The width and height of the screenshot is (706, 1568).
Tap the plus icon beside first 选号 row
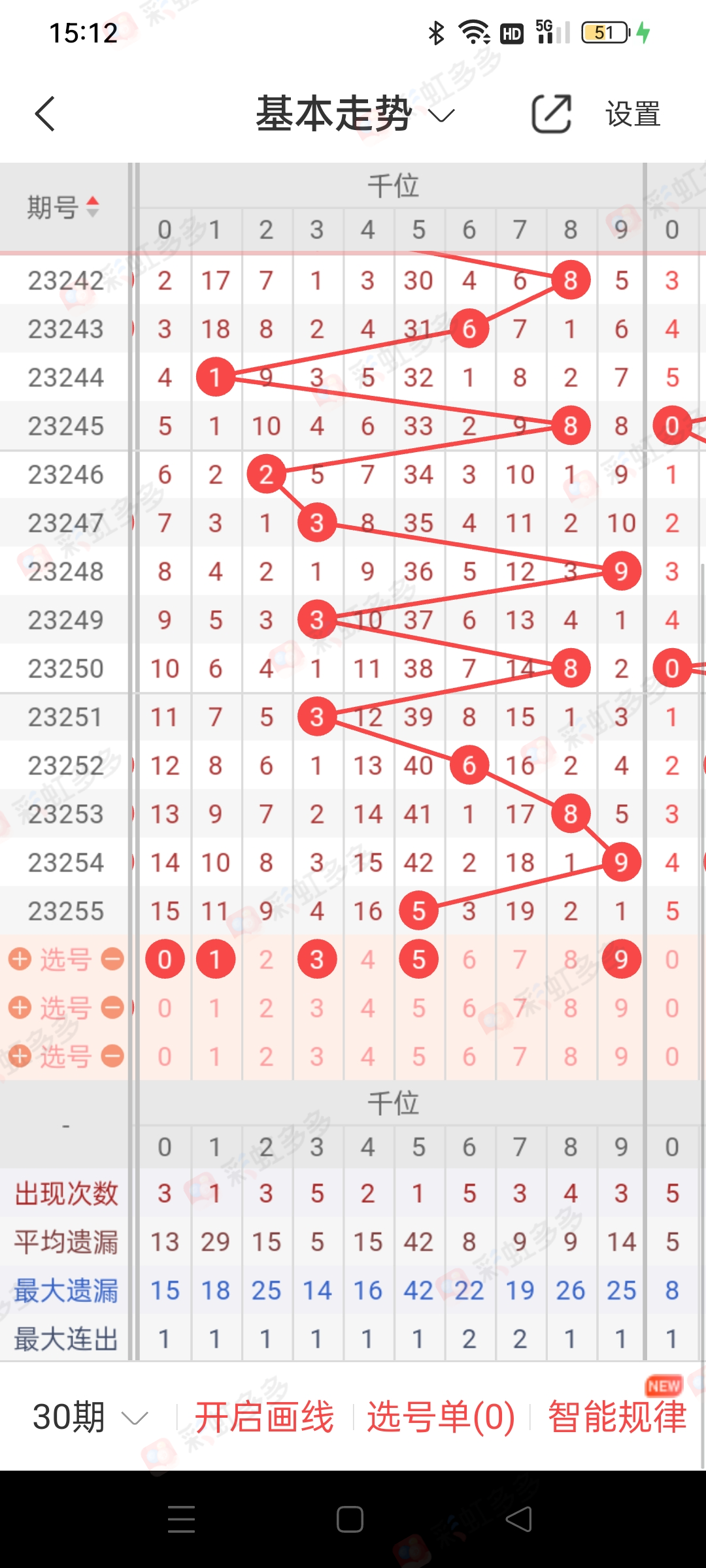[18, 958]
